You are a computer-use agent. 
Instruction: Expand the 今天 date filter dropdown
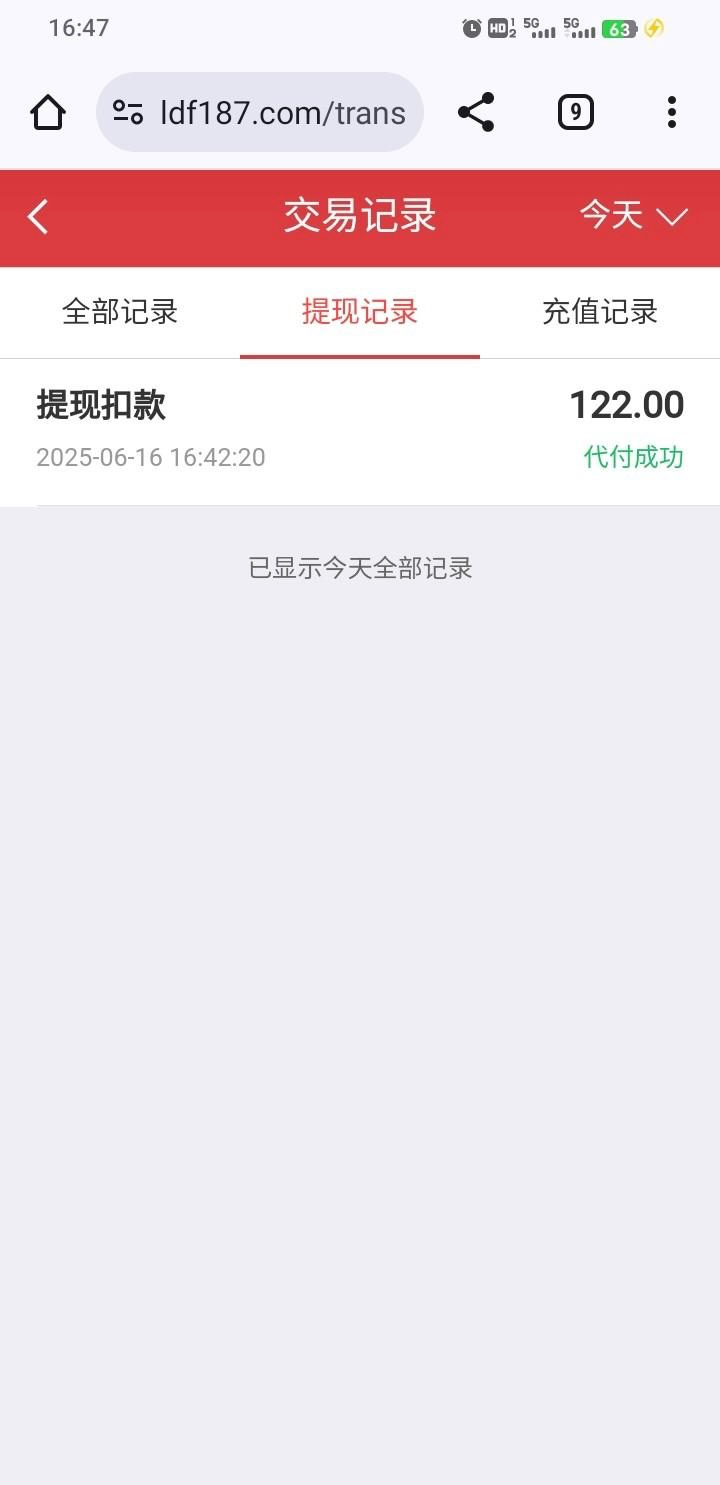click(634, 215)
